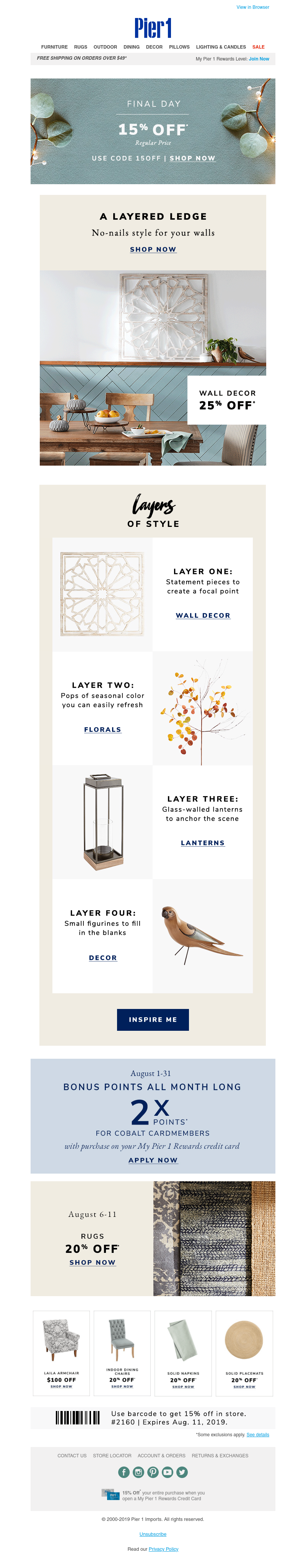Visit the Pier 1 Pinterest page
This screenshot has height=1568, width=306.
(153, 1472)
